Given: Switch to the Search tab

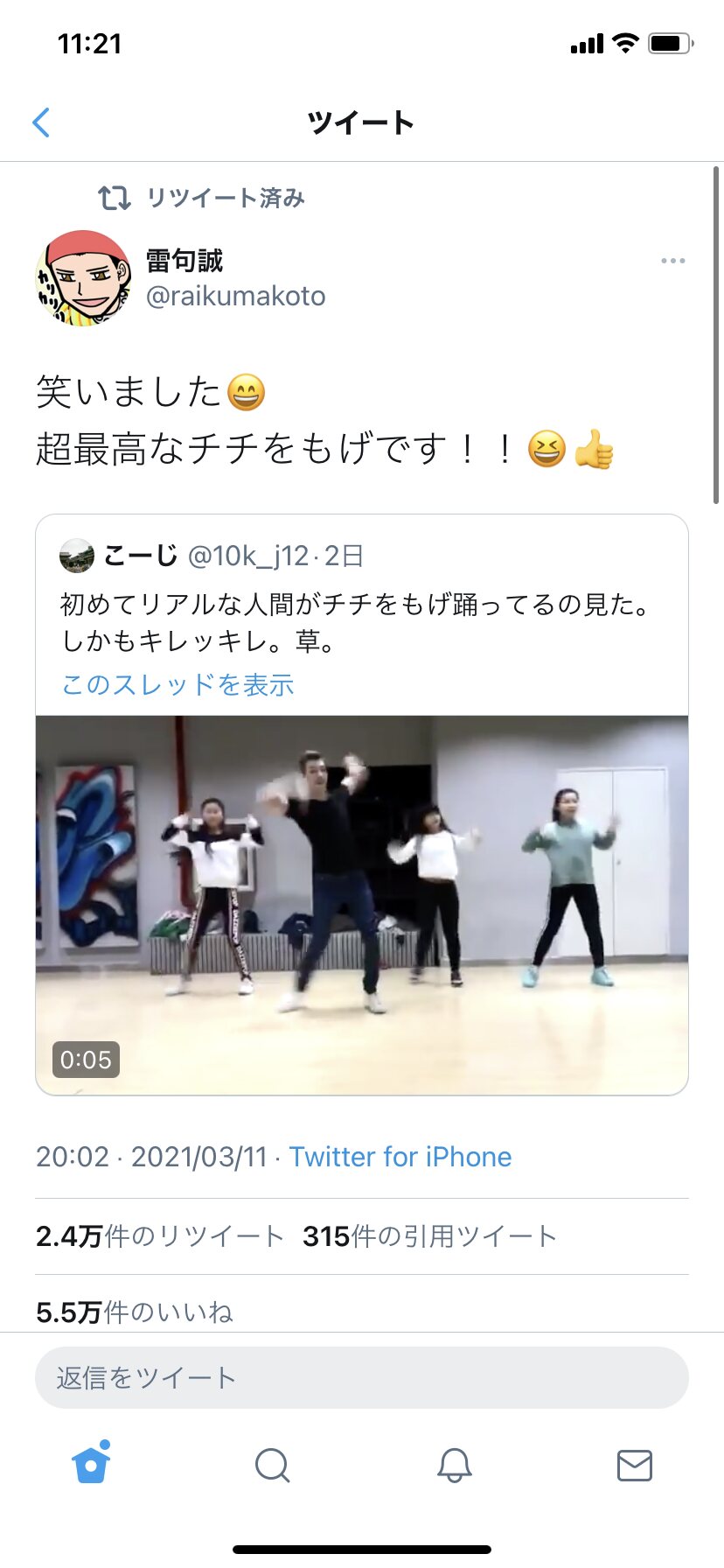Looking at the screenshot, I should [x=272, y=1465].
